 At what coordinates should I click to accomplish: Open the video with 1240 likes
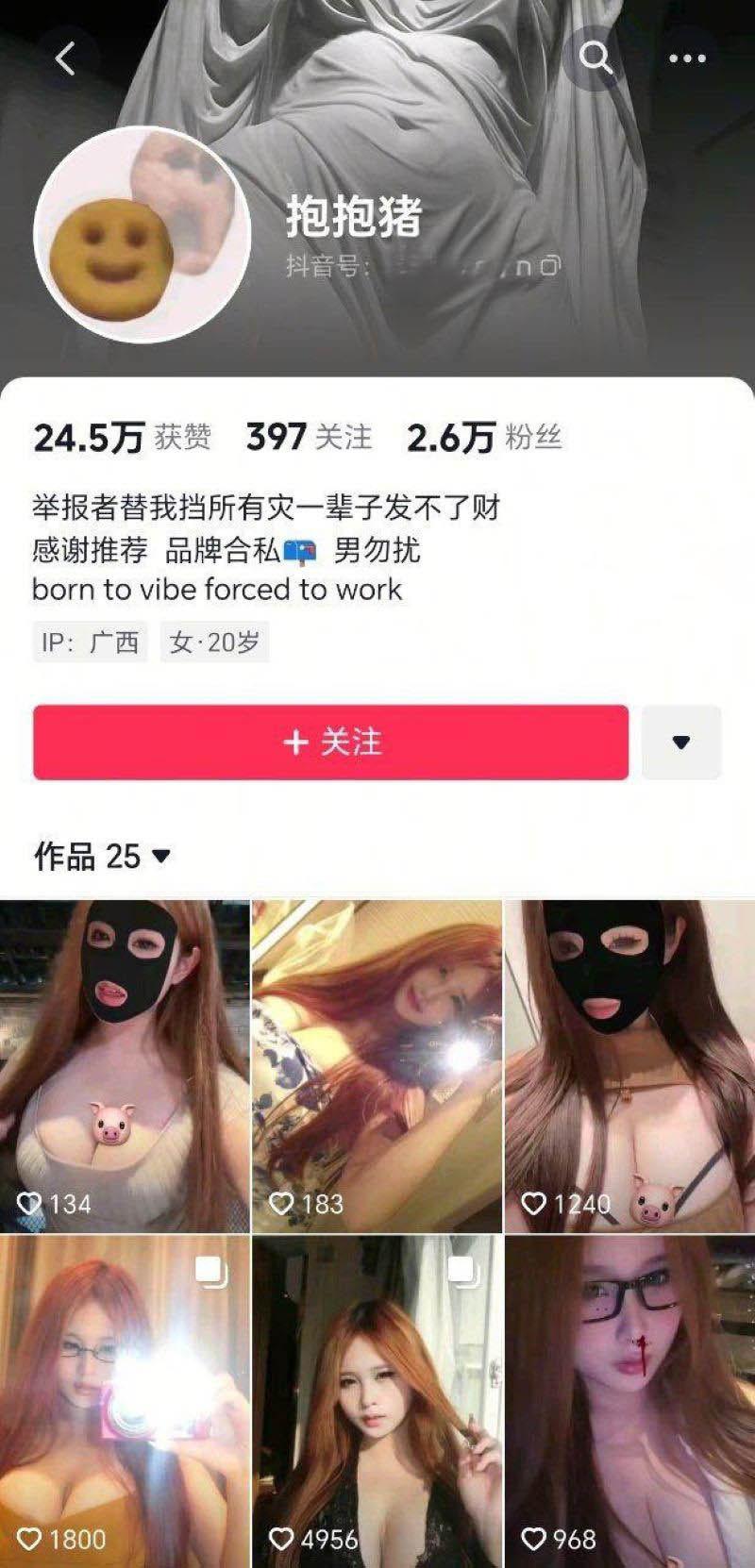click(x=629, y=1066)
